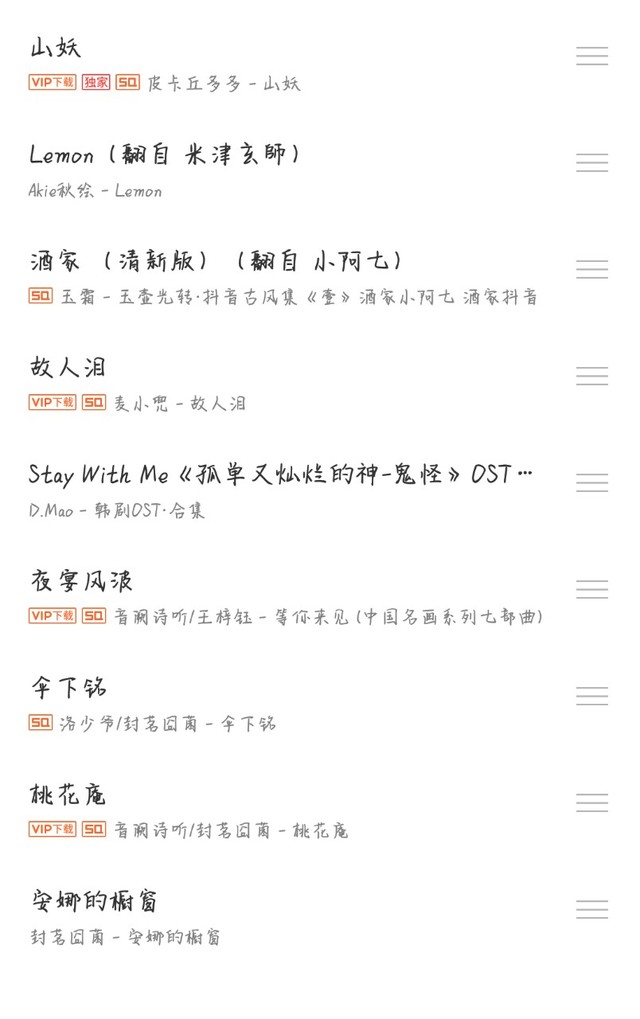This screenshot has height=1019, width=640.
Task: Play the song 山妖
Action: (x=286, y=64)
